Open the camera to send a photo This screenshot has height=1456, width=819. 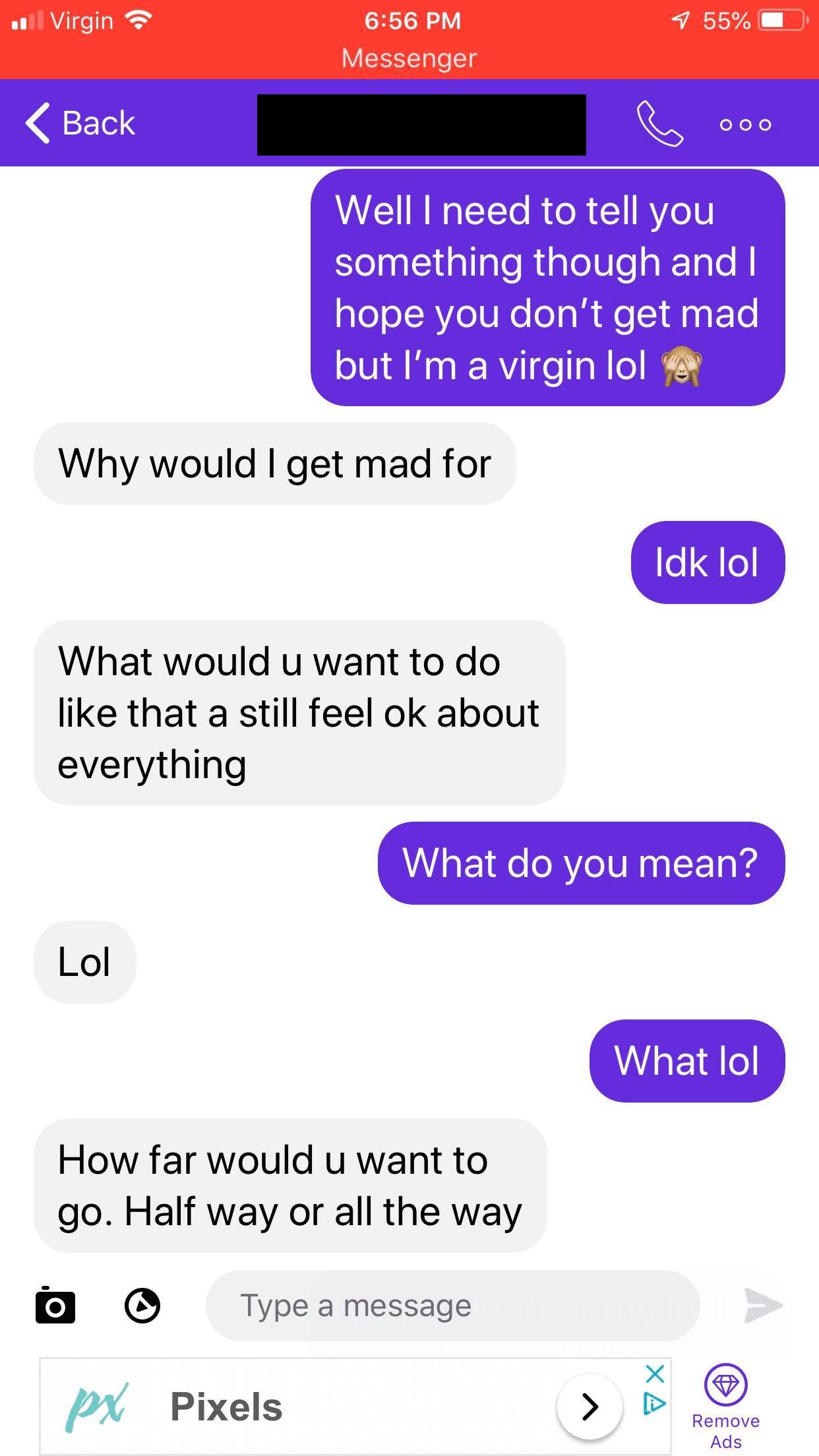[x=55, y=1305]
